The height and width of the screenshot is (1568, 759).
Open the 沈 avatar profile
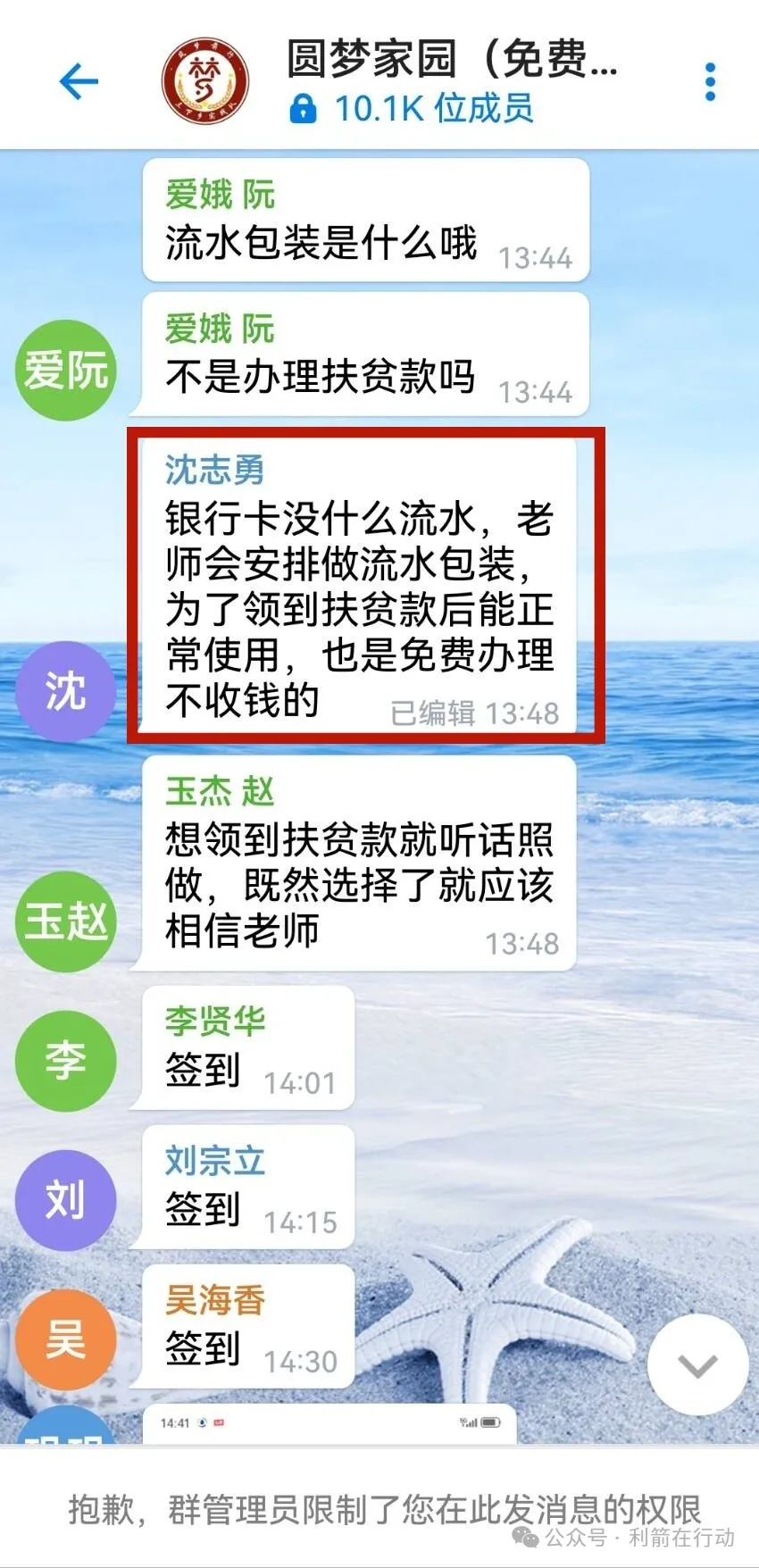[66, 690]
